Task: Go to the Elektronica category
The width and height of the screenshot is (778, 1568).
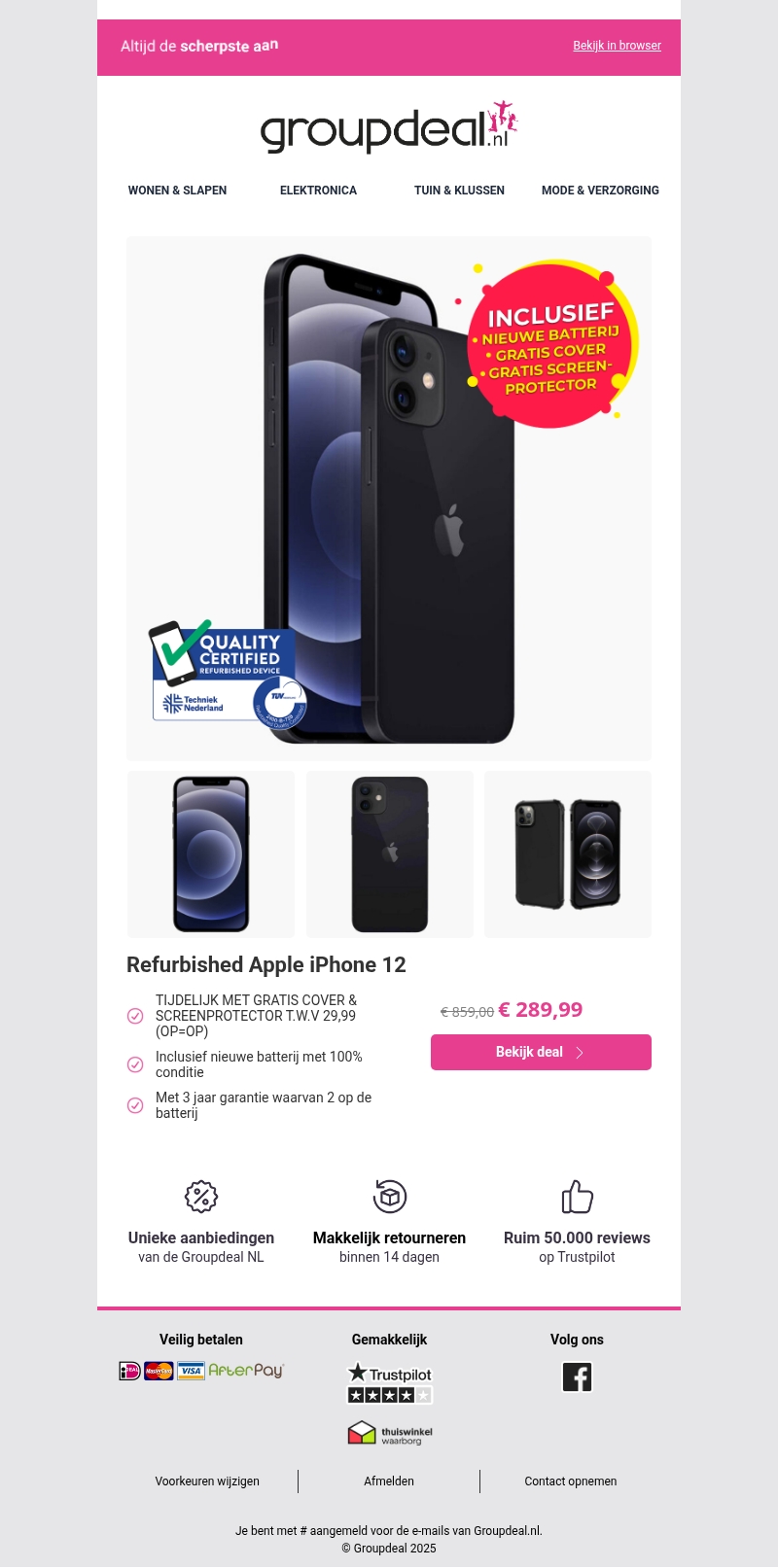Action: [318, 191]
